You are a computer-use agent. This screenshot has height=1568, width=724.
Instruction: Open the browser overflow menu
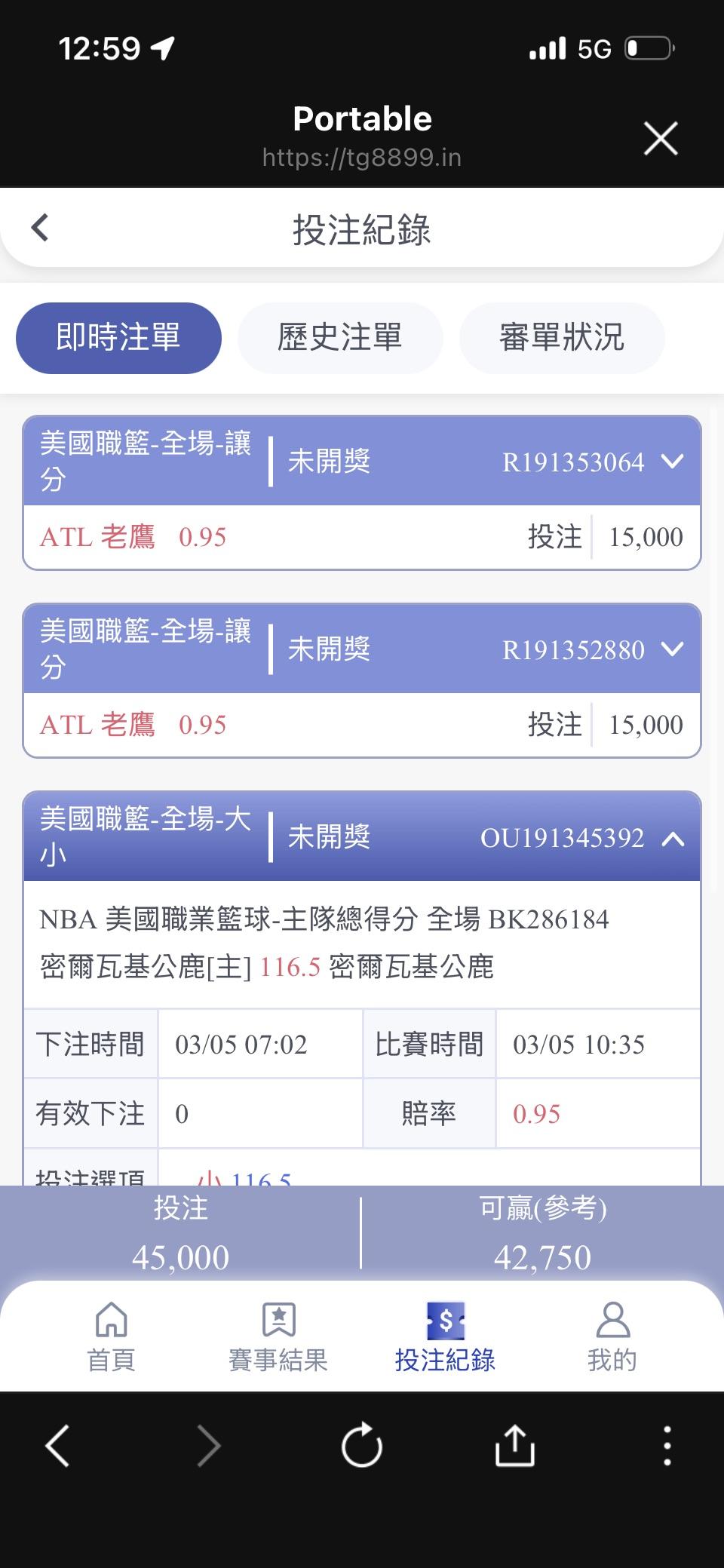(x=667, y=1445)
